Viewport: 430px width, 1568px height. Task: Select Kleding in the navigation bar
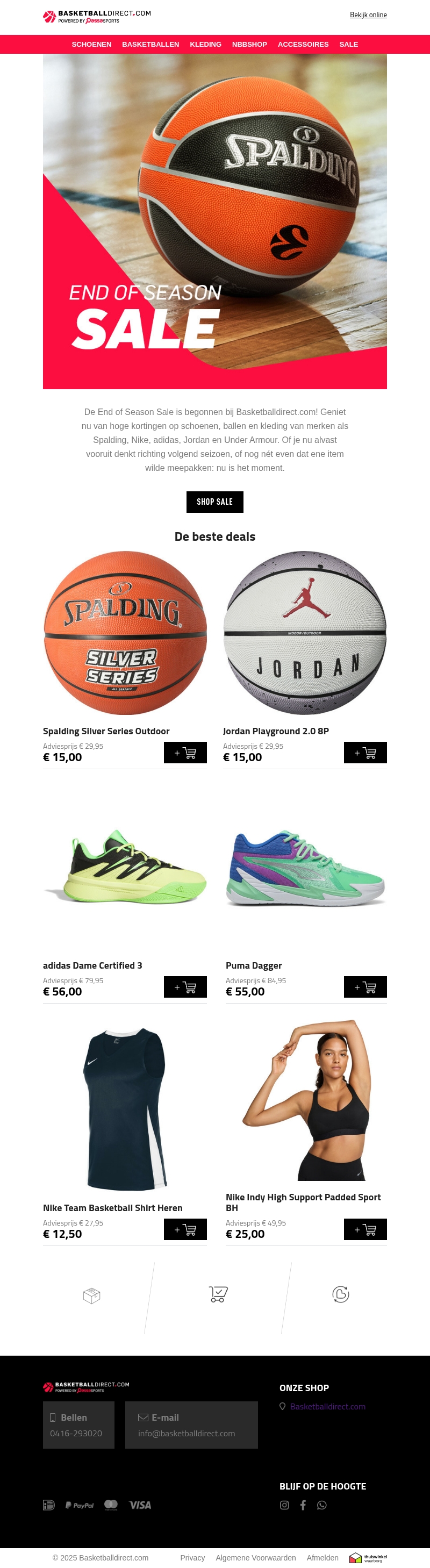tap(205, 45)
